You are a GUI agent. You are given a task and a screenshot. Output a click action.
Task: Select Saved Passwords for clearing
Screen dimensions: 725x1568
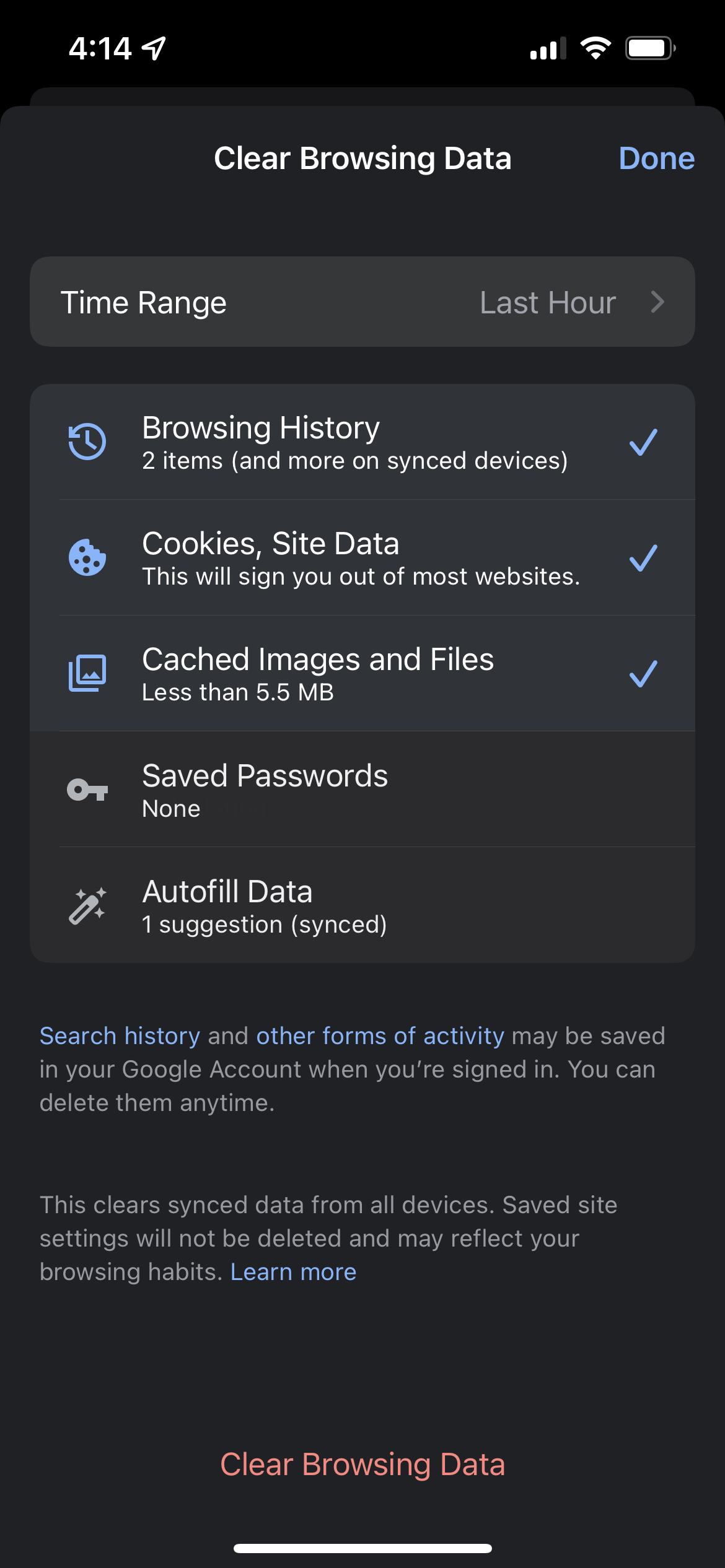pos(362,790)
